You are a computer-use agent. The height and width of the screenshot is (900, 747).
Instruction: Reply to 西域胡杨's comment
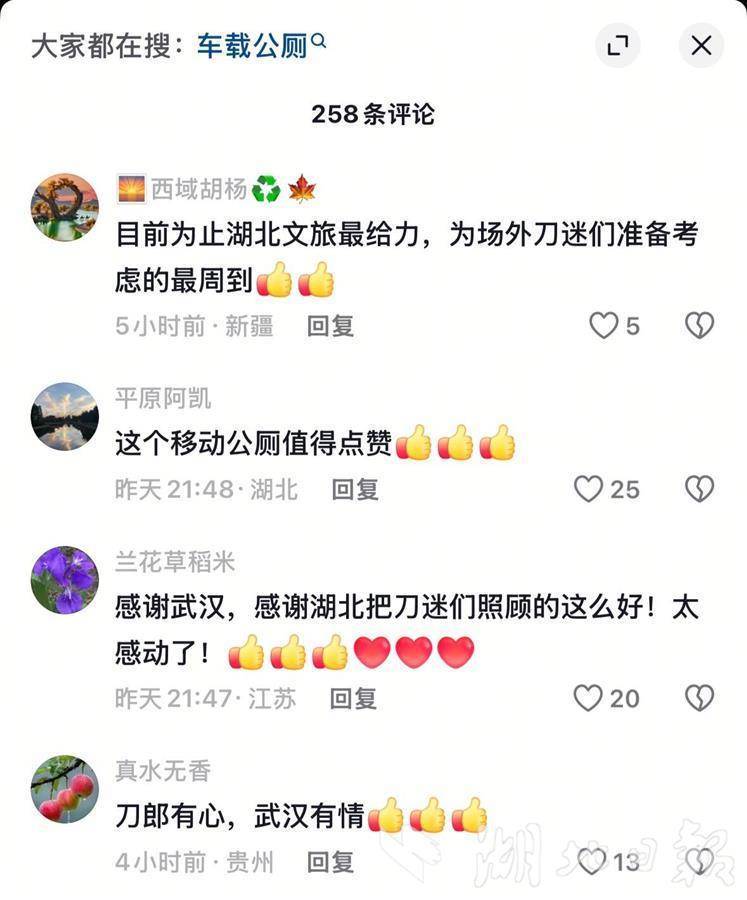[331, 326]
